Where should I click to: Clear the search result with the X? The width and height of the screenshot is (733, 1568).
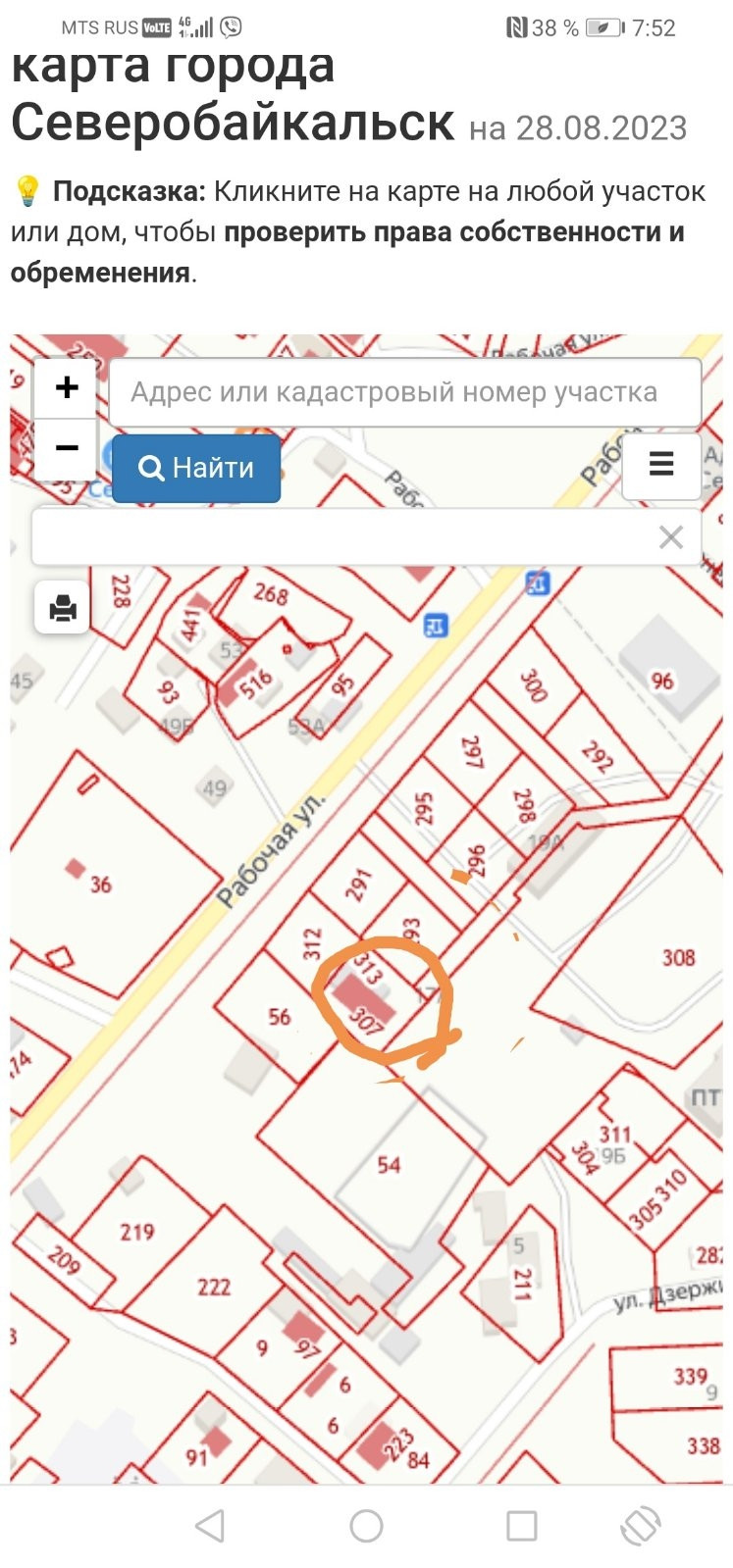coord(671,536)
